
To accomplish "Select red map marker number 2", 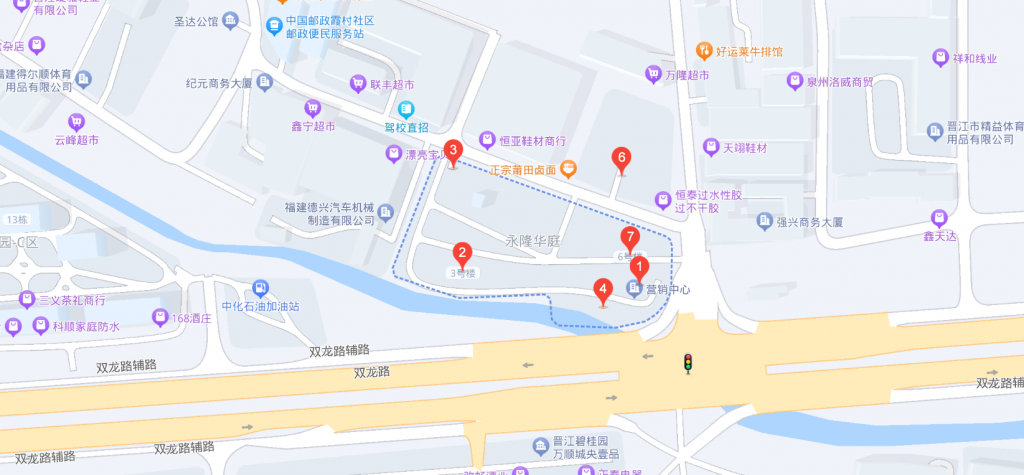I will point(462,254).
